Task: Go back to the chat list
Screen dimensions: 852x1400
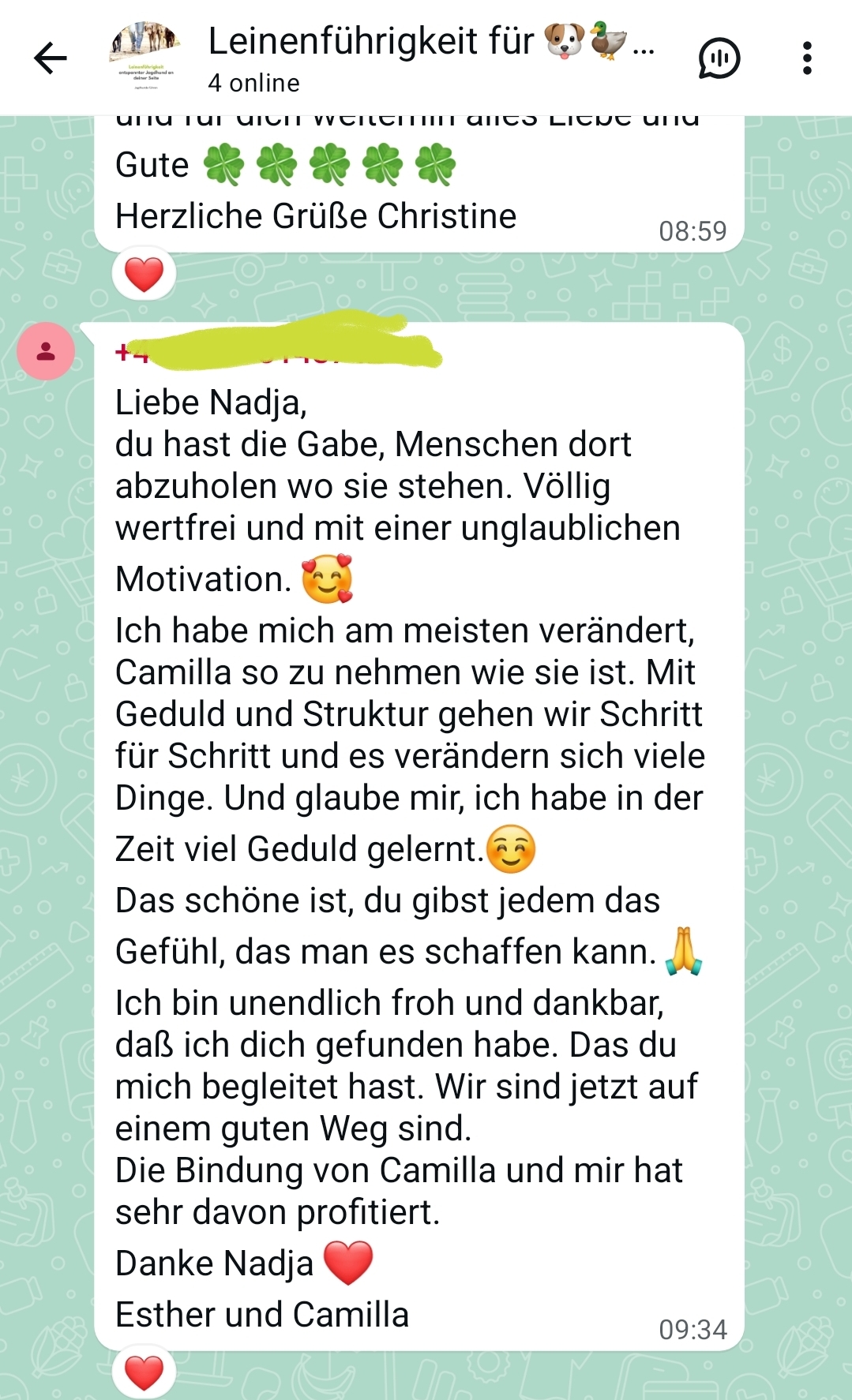Action: pos(51,58)
